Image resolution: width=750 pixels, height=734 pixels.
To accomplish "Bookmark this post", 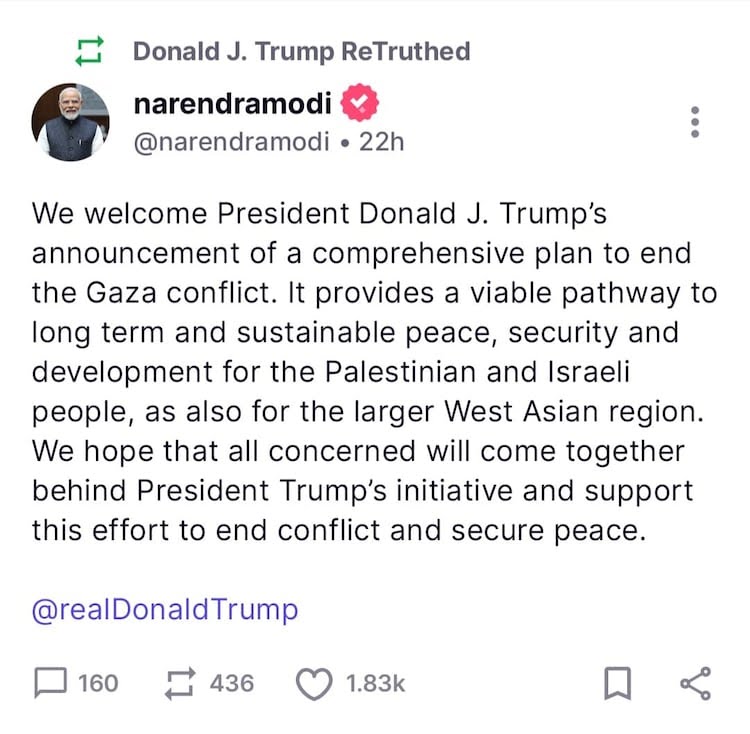I will 617,684.
